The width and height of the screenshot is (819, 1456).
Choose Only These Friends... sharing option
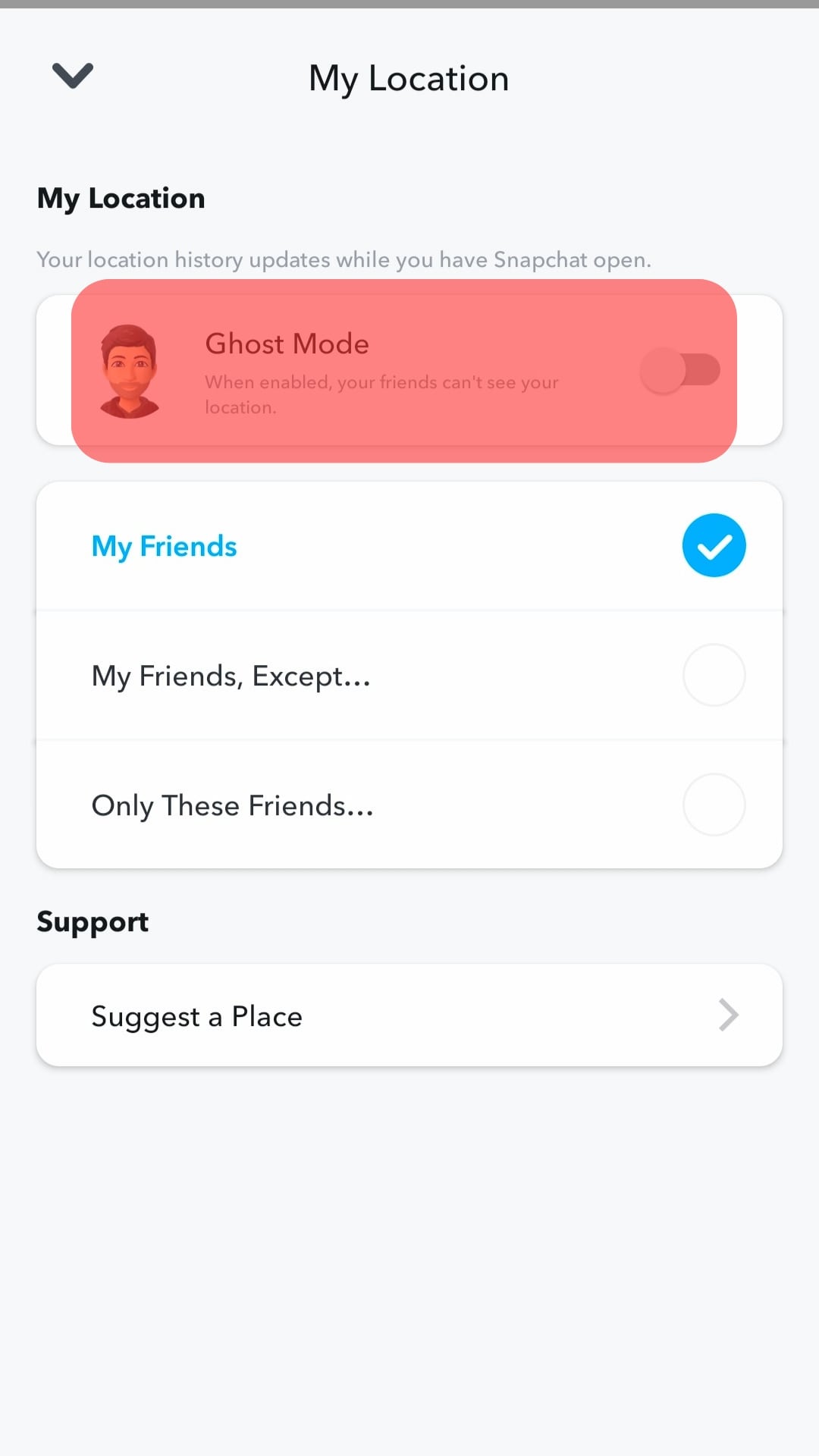[x=409, y=805]
